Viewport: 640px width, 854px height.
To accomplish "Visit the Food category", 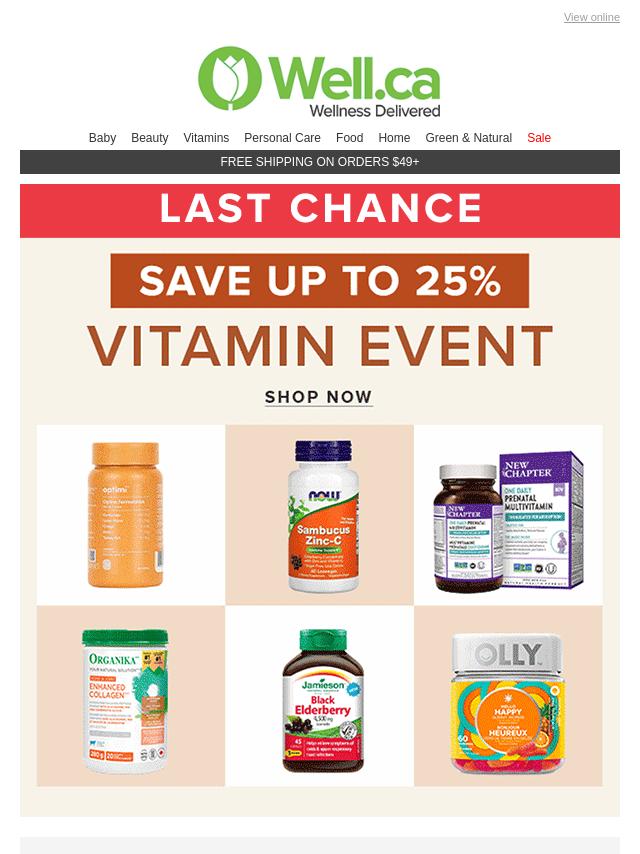I will [x=349, y=138].
